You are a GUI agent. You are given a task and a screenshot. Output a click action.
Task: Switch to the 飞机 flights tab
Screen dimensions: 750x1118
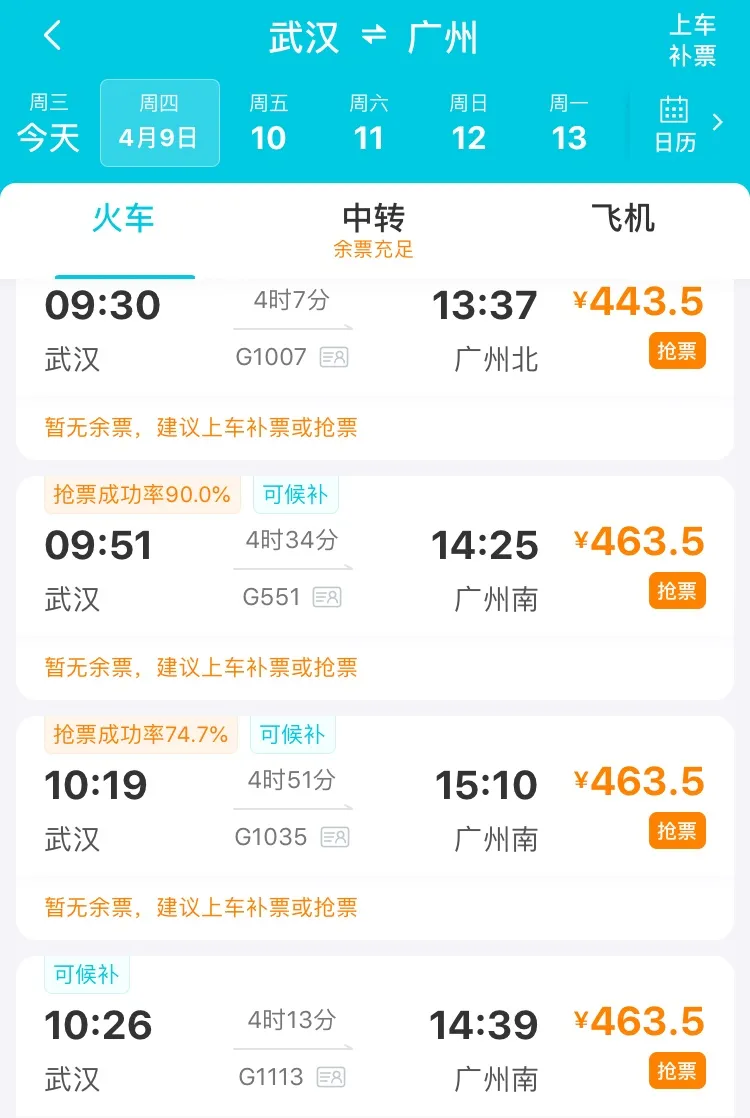click(622, 218)
